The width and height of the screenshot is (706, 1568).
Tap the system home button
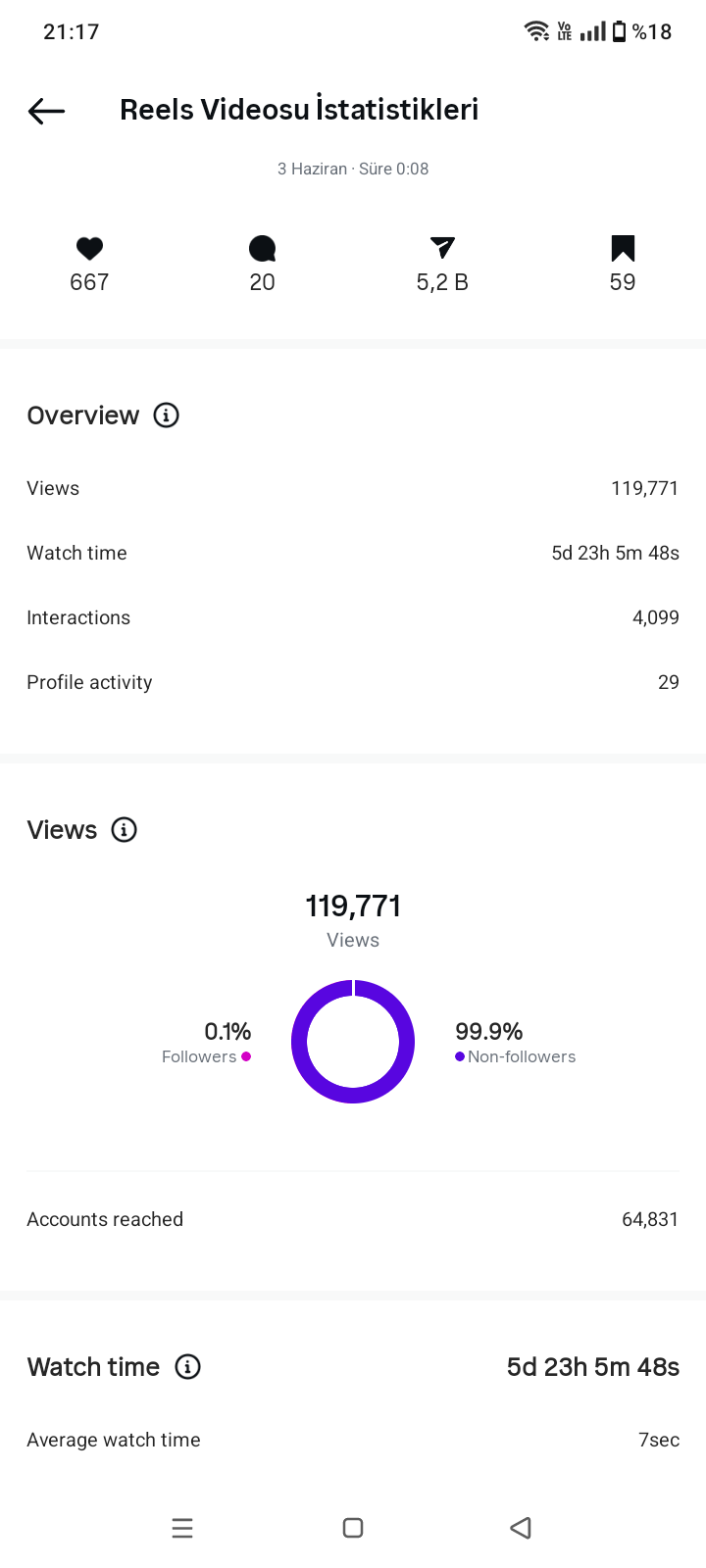(x=353, y=1528)
